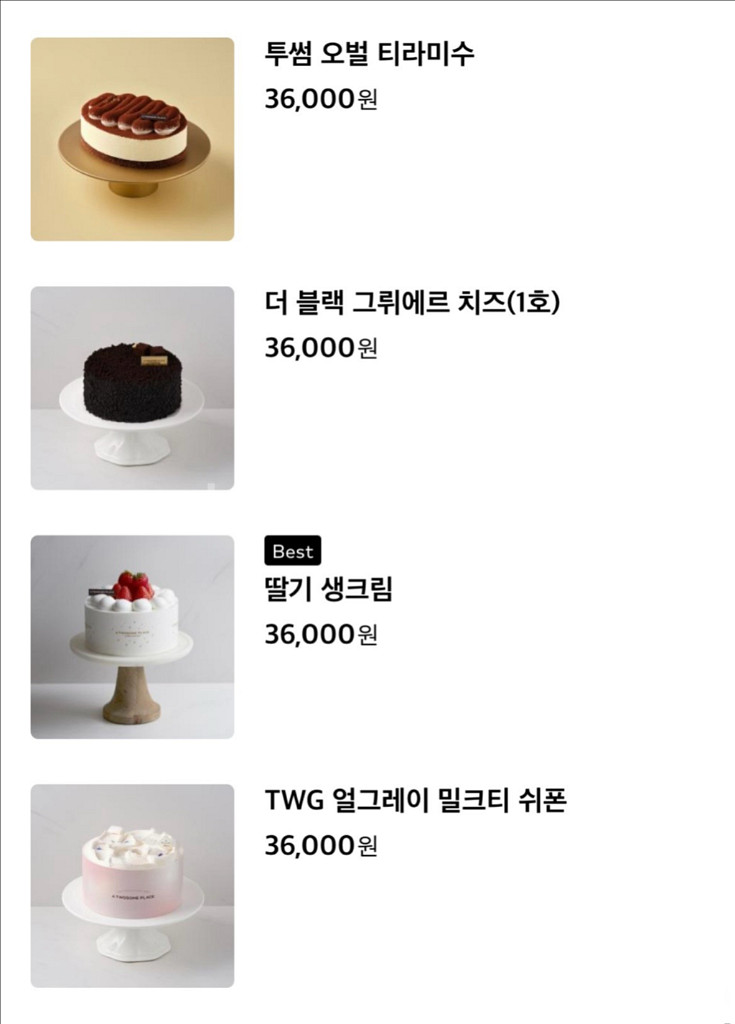
Task: Click the 원 label beside the chiffon price
Action: click(366, 849)
